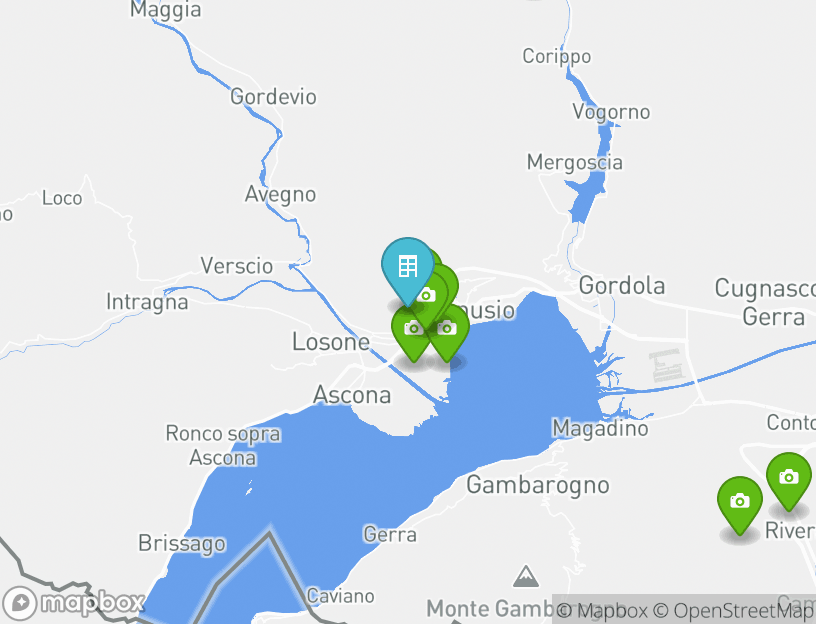Open the Mapbox logo link
This screenshot has height=624, width=816.
click(x=75, y=603)
